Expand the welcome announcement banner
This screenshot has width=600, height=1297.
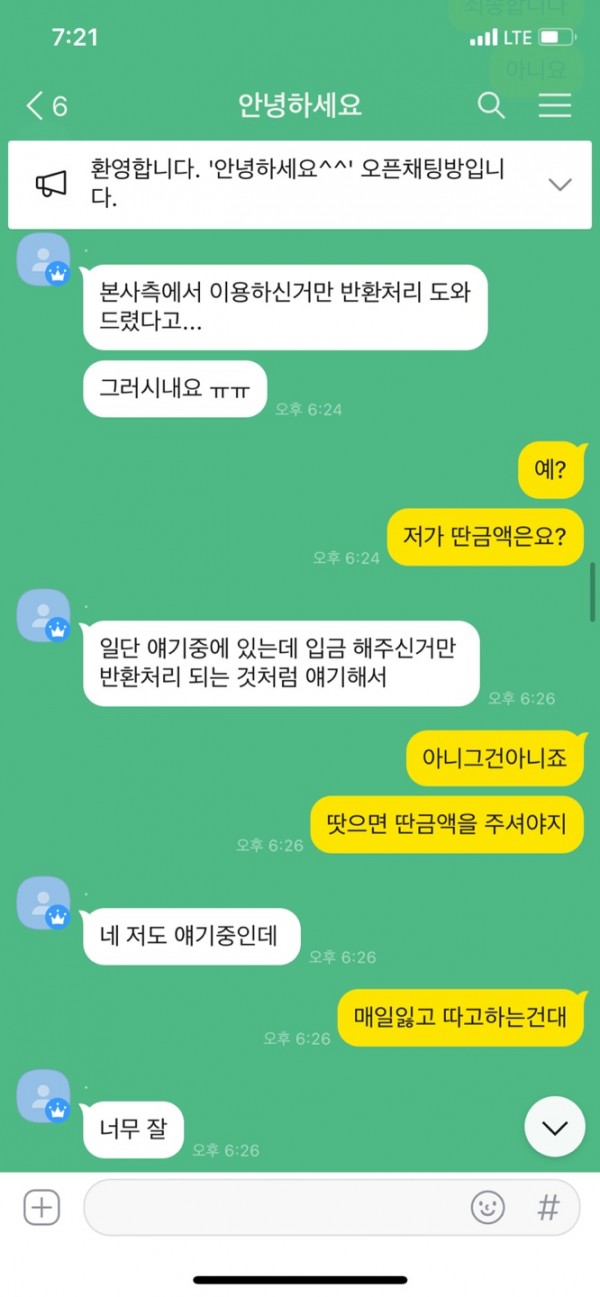560,184
